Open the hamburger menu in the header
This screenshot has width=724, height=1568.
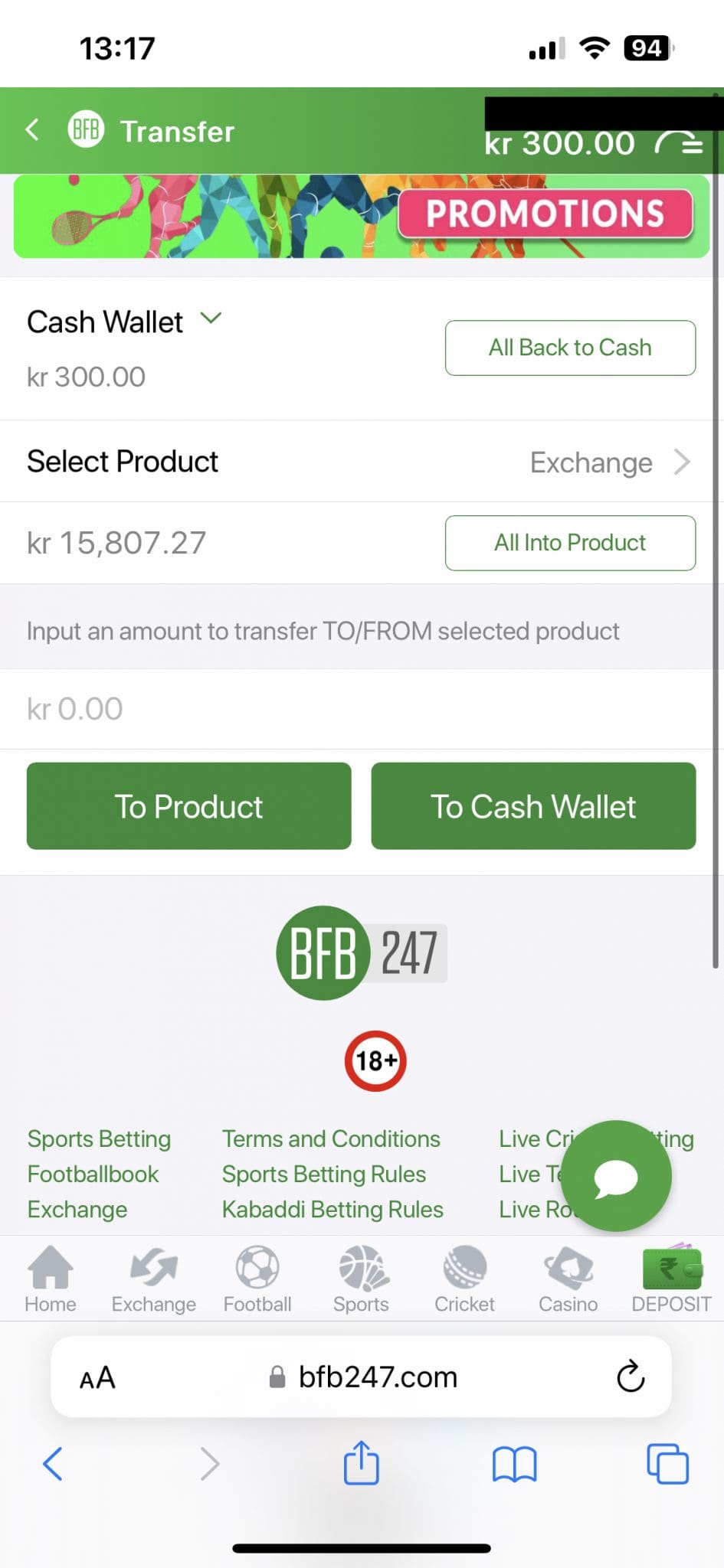tap(692, 144)
